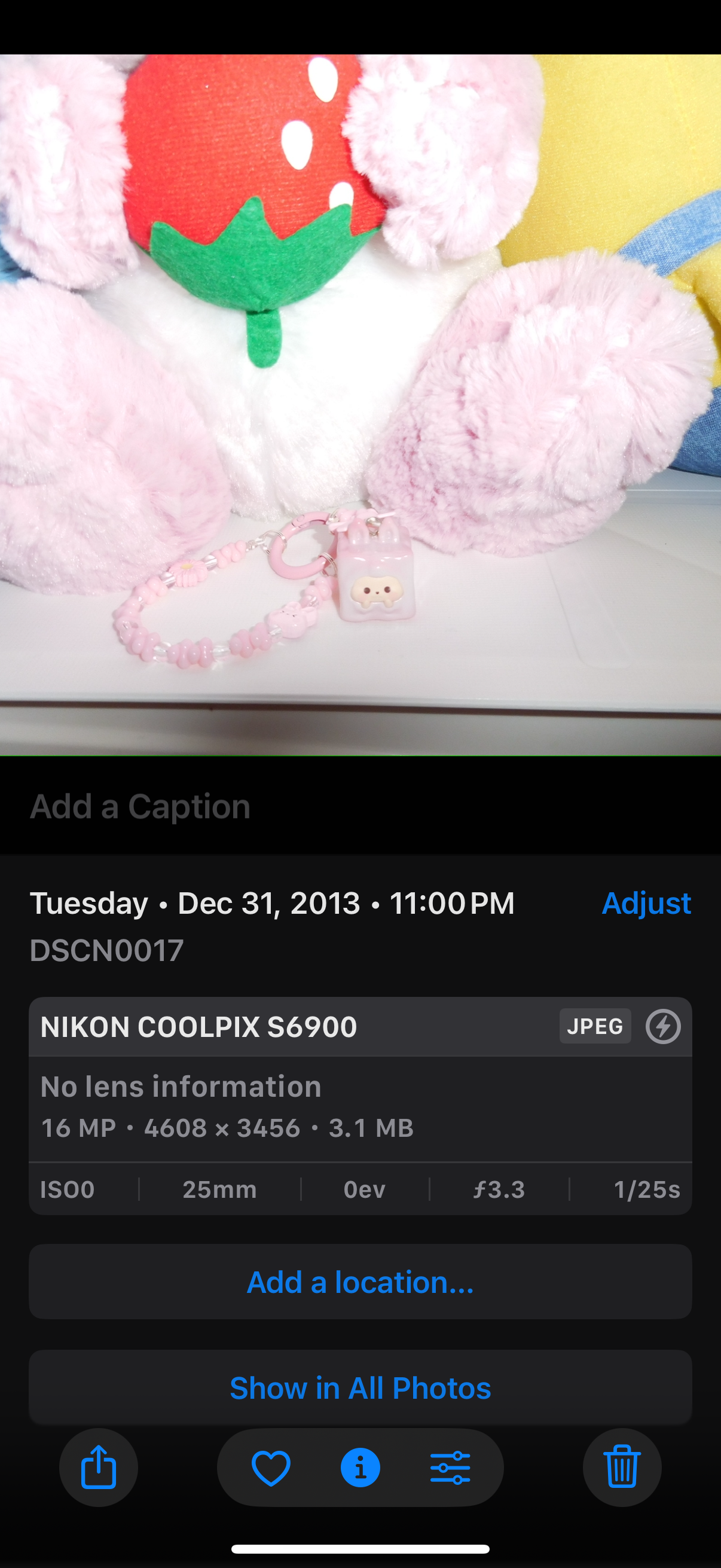
Task: Delete this photo
Action: pos(622,1468)
